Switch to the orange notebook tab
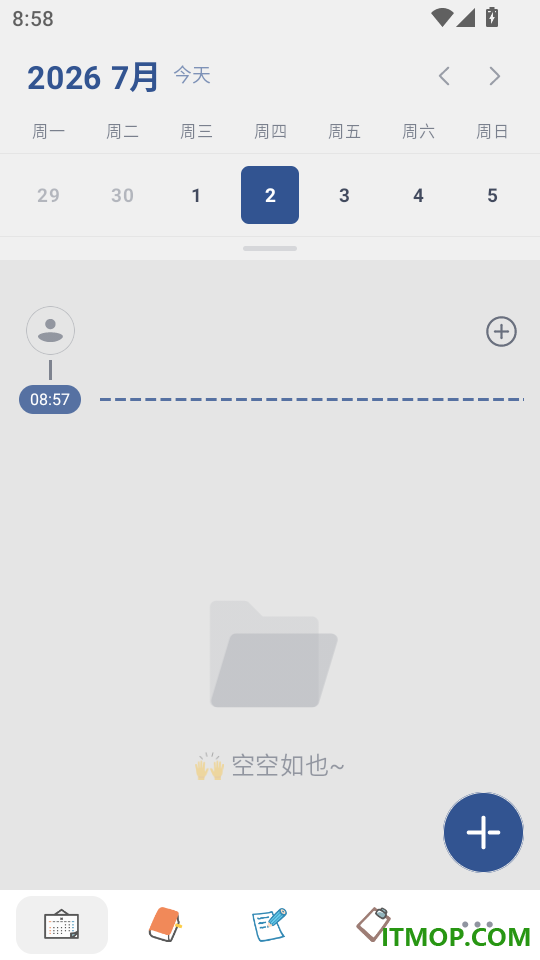 coord(166,924)
